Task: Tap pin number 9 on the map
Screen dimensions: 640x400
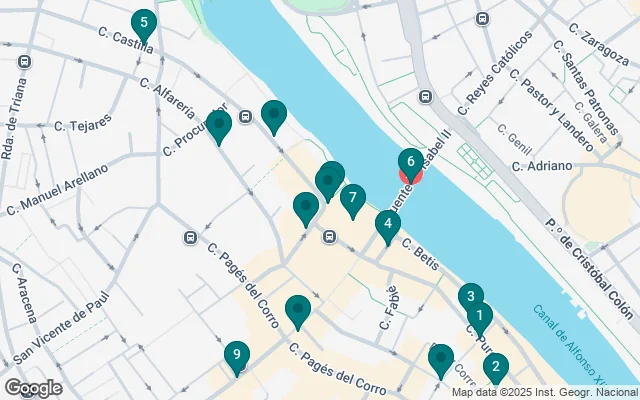Action: coord(236,354)
